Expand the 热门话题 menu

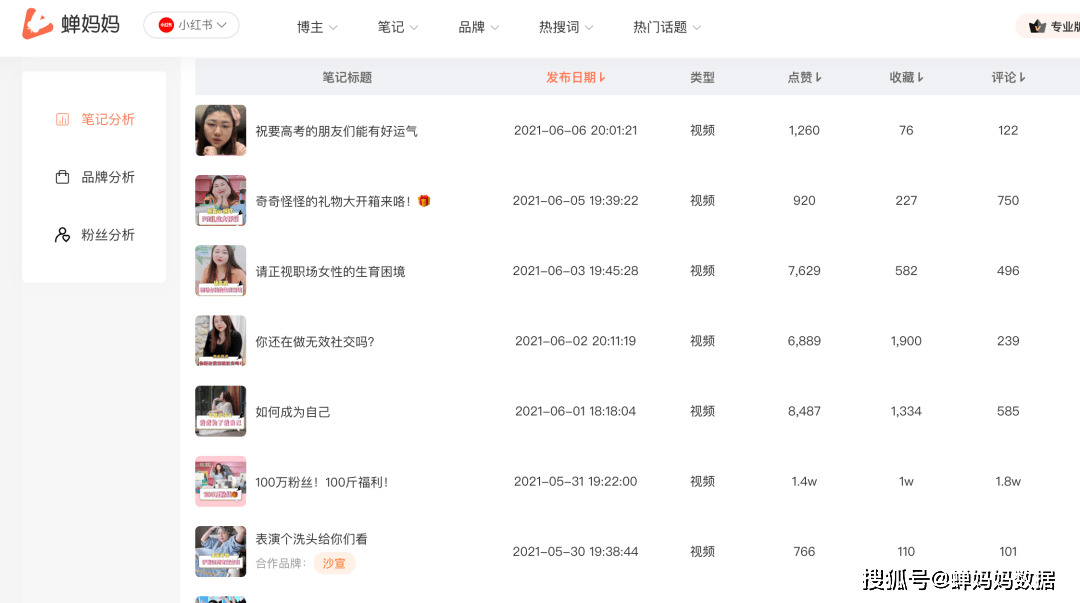click(666, 27)
